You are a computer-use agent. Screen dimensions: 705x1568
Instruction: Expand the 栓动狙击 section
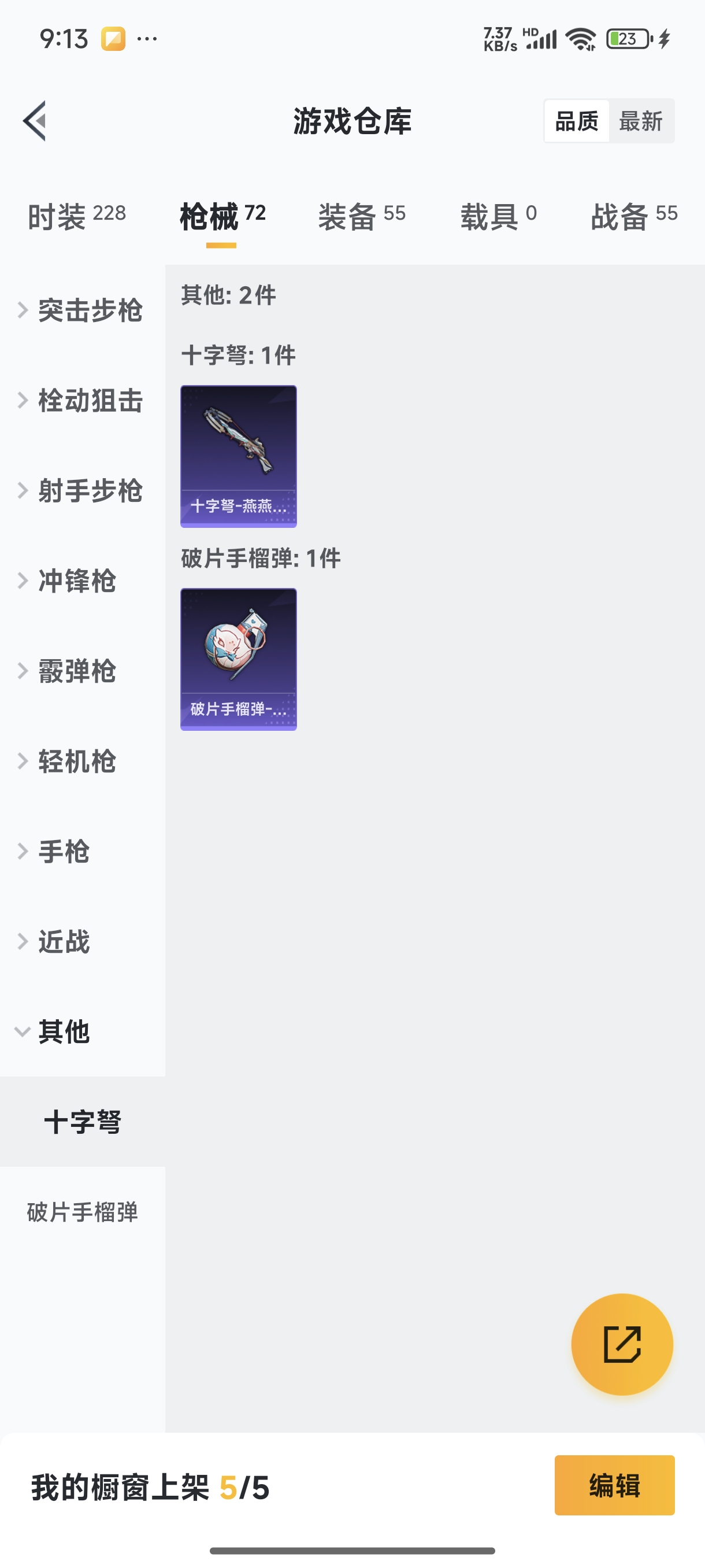pyautogui.click(x=90, y=401)
